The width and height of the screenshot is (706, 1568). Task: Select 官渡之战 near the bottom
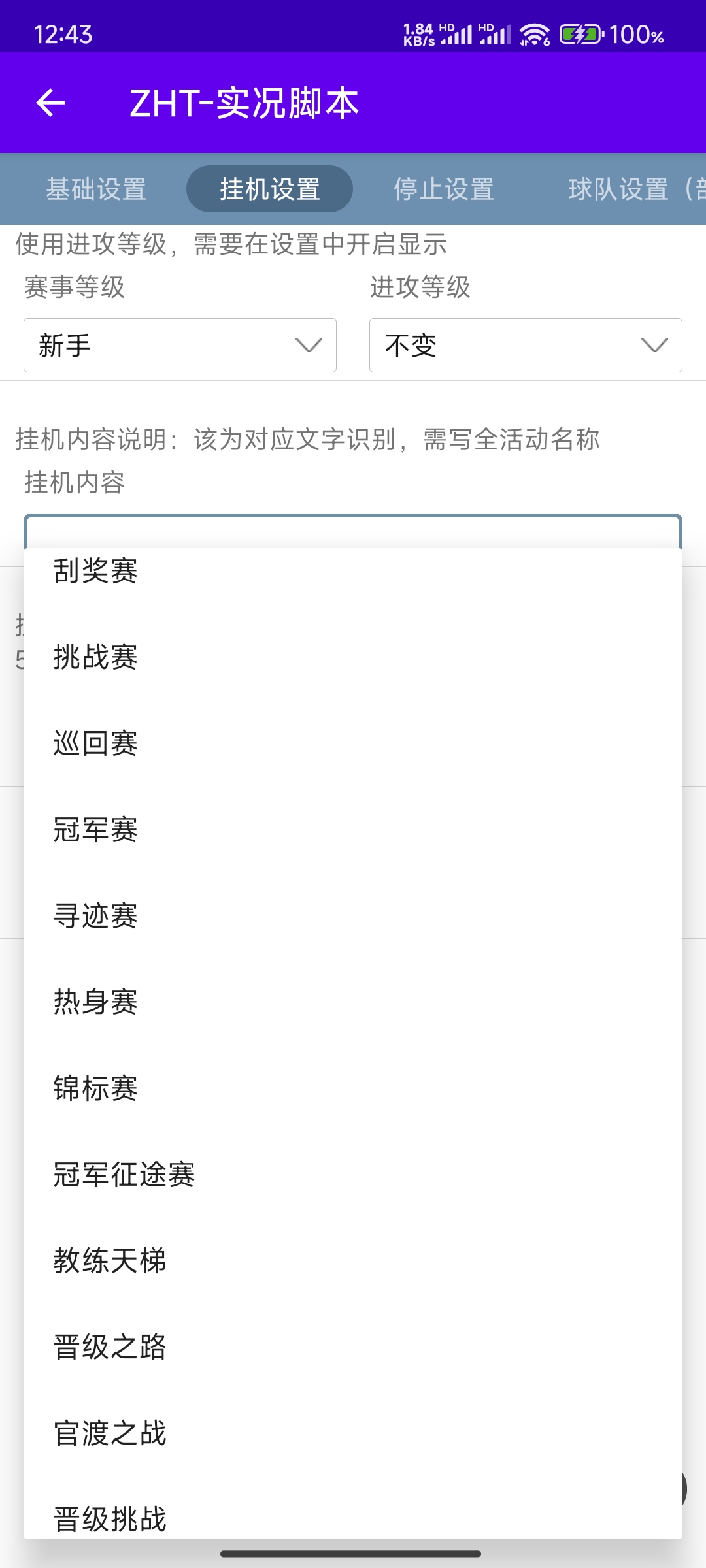tap(110, 1433)
